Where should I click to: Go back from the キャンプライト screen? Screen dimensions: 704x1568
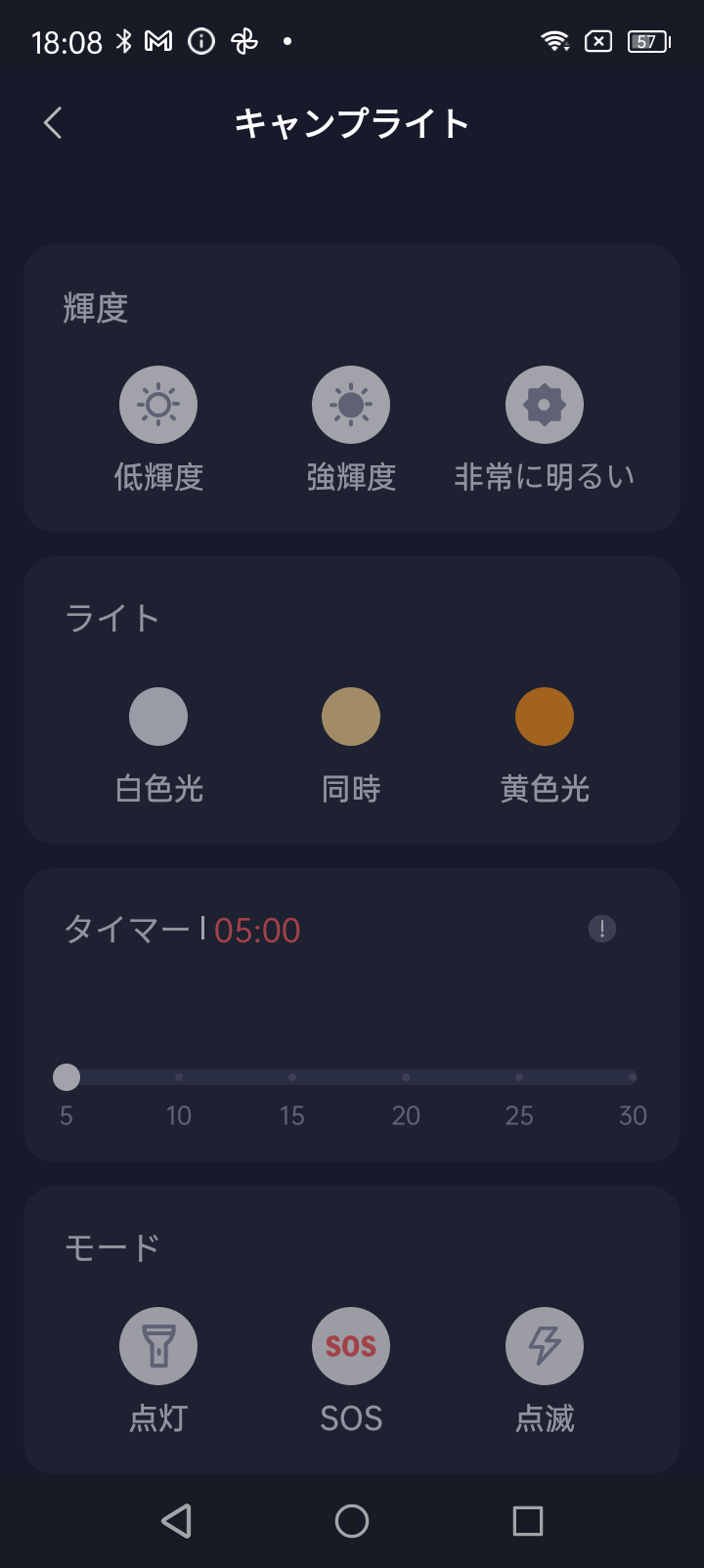coord(53,123)
